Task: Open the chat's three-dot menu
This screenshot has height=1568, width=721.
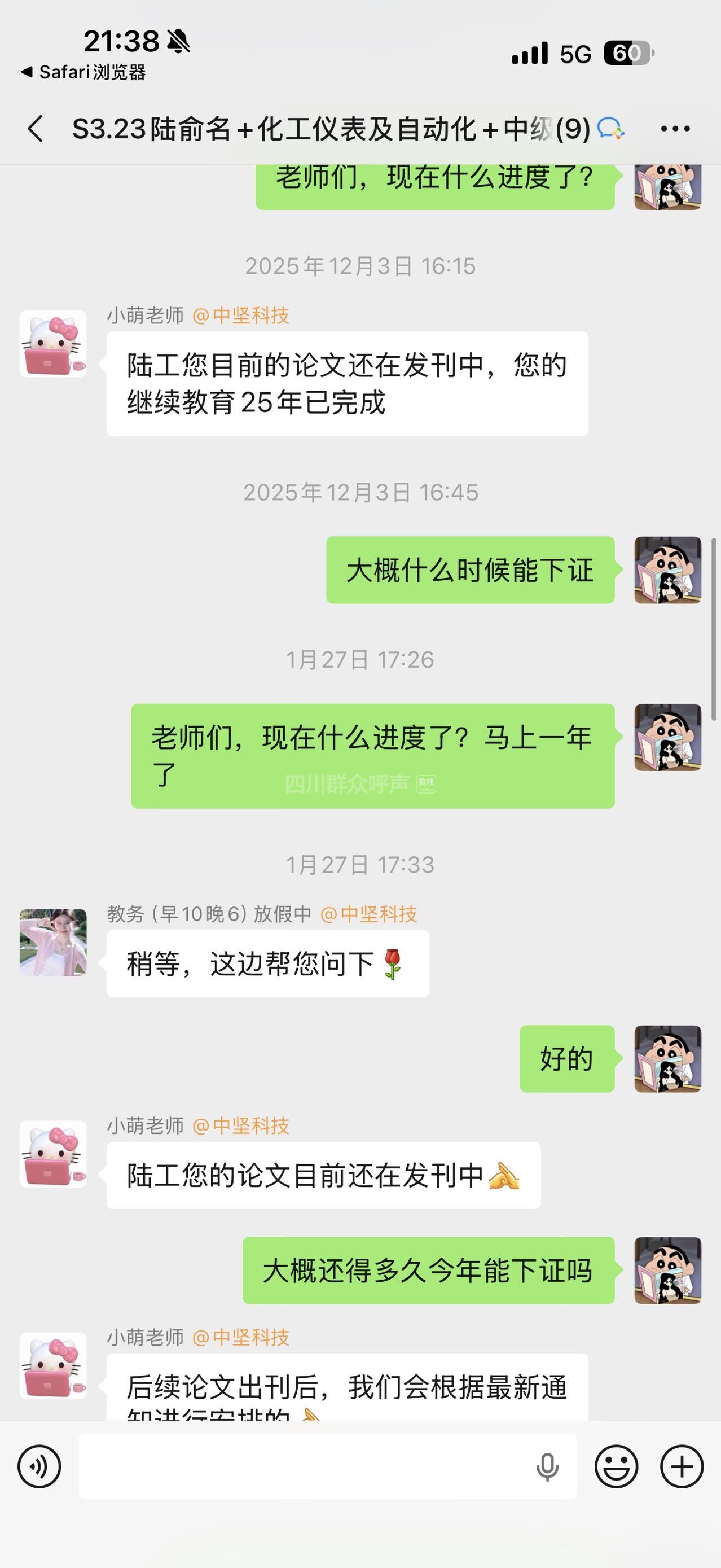Action: coord(675,129)
